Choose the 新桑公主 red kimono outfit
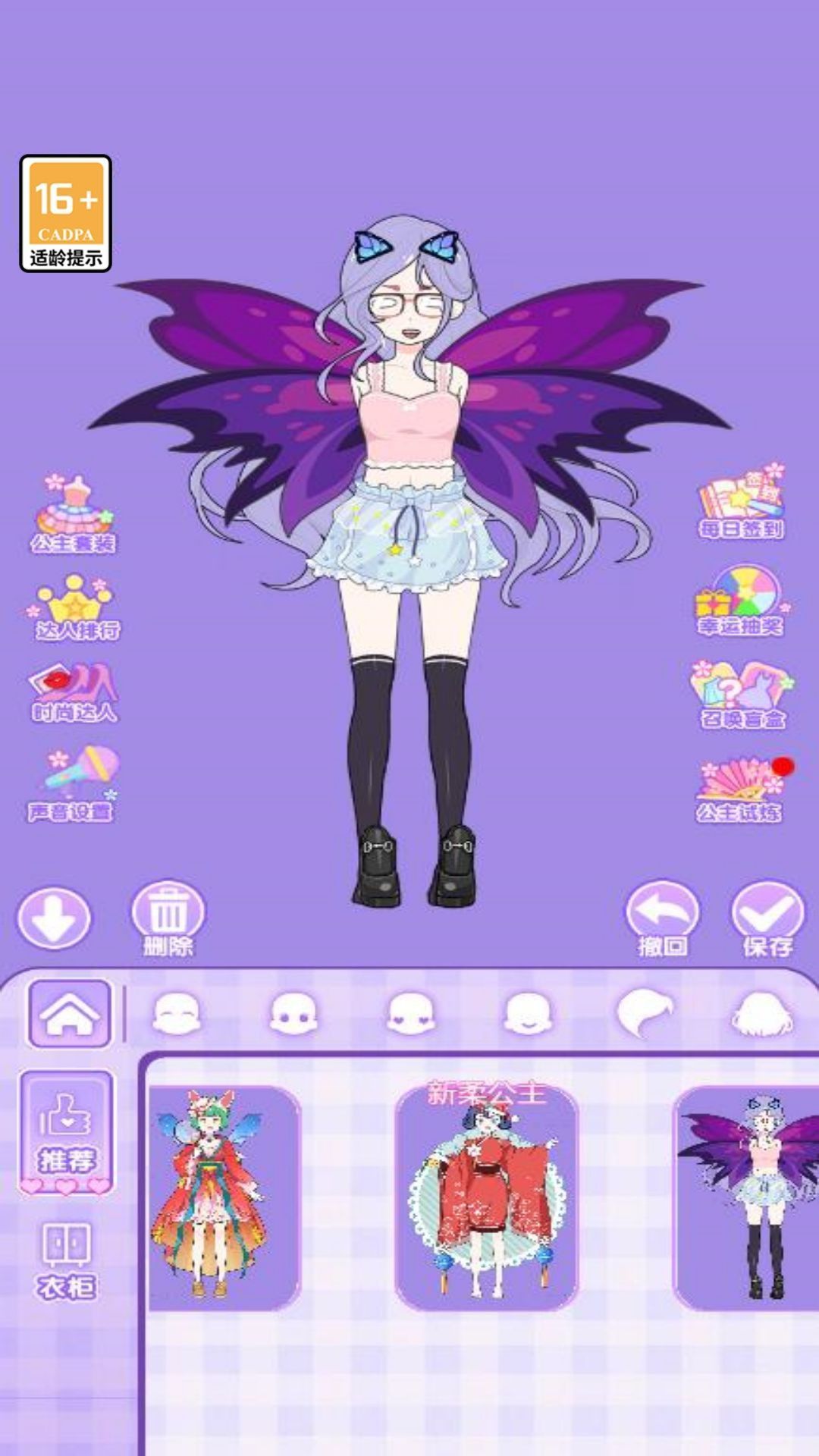The width and height of the screenshot is (819, 1456). click(486, 1198)
